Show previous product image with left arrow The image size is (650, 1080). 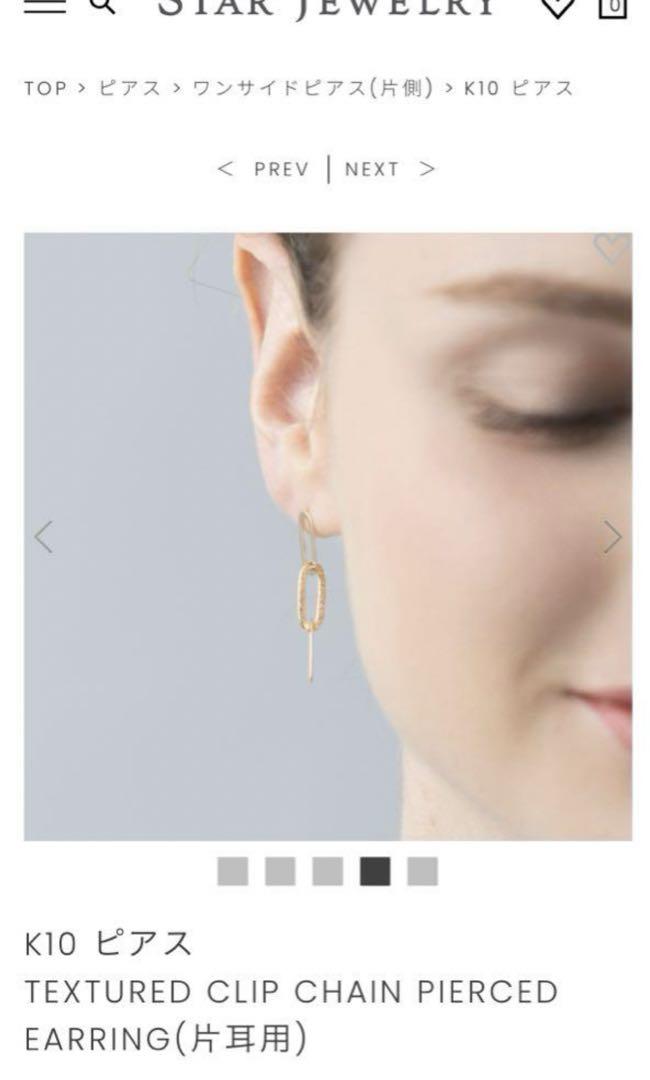[x=43, y=537]
